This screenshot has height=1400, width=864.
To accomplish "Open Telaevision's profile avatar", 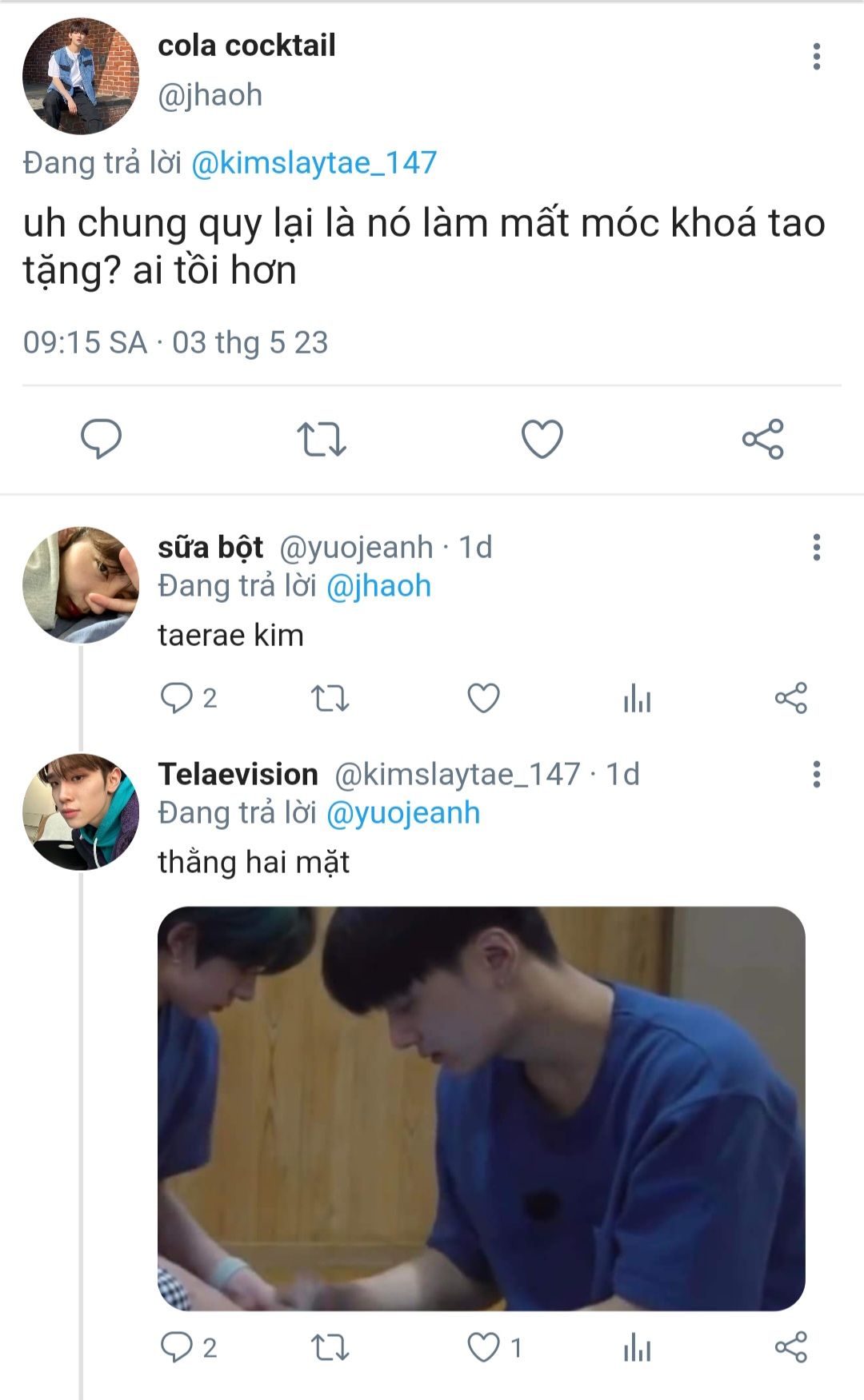I will click(x=81, y=812).
